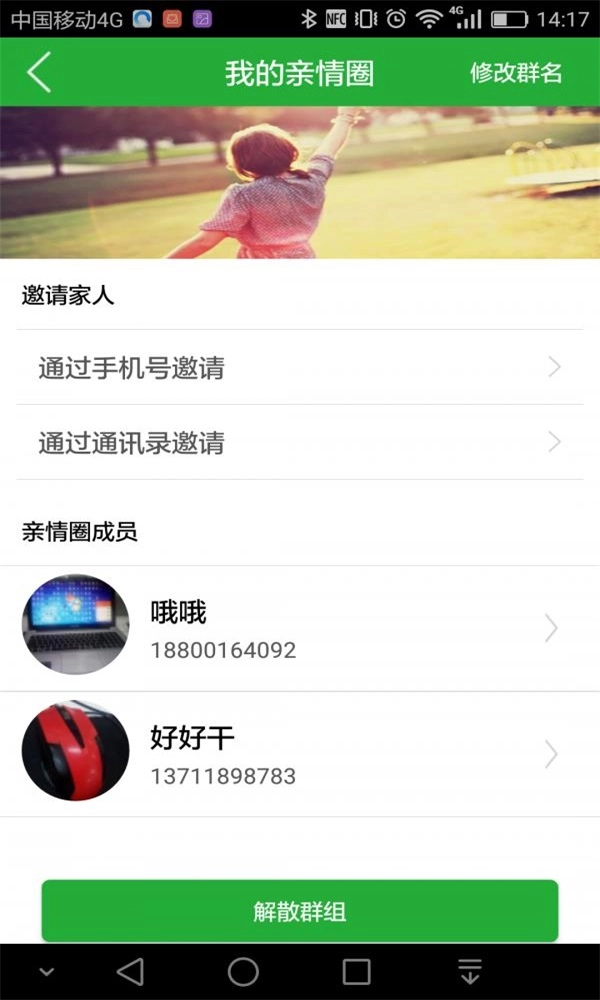This screenshot has width=600, height=1000.
Task: Open 通过手机号邀请 invite option
Action: 300,368
